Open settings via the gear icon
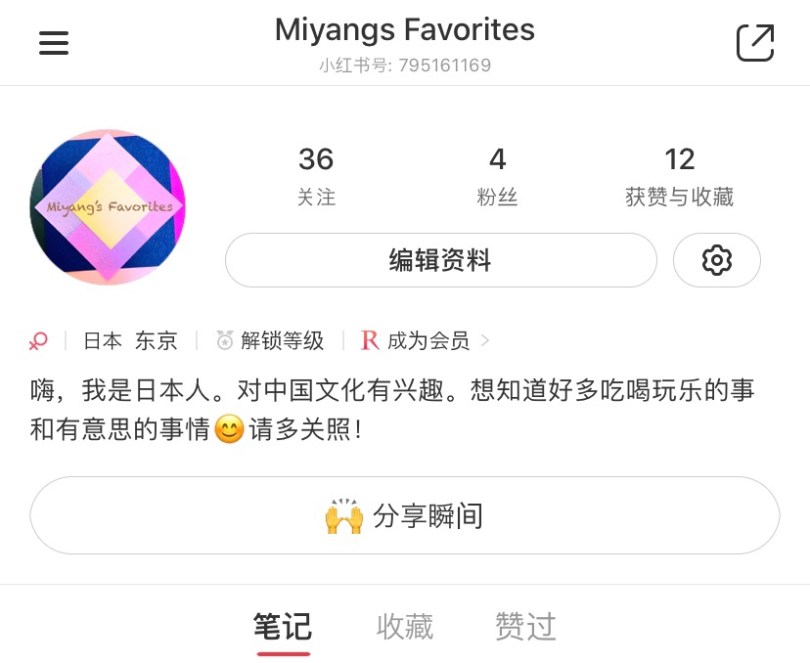 (x=716, y=261)
